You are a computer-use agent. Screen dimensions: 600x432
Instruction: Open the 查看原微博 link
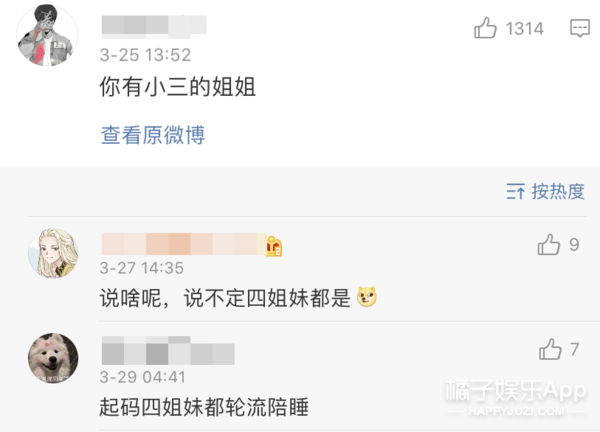153,135
